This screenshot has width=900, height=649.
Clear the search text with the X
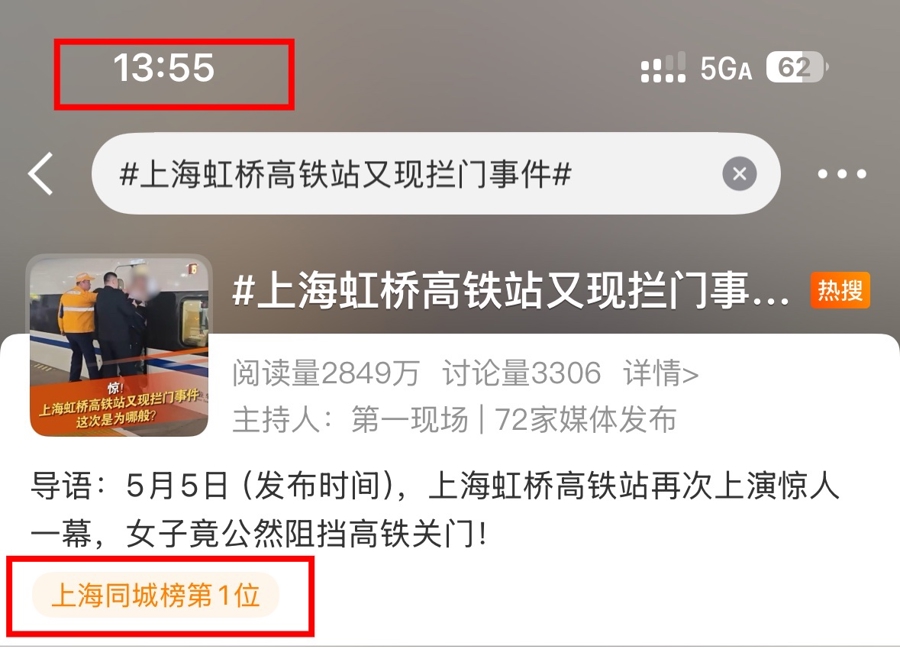[x=739, y=174]
